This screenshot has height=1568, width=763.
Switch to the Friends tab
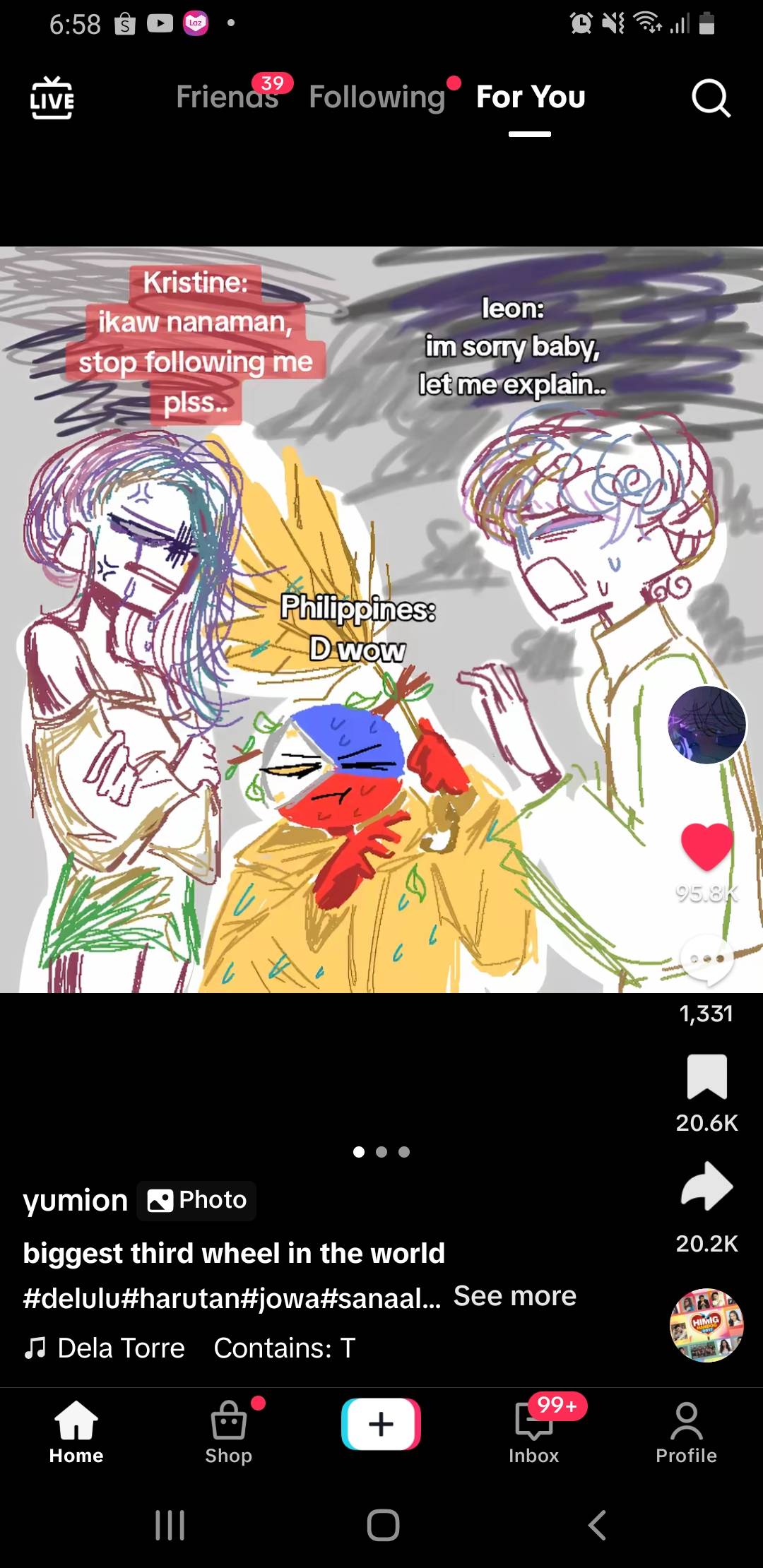pyautogui.click(x=227, y=97)
